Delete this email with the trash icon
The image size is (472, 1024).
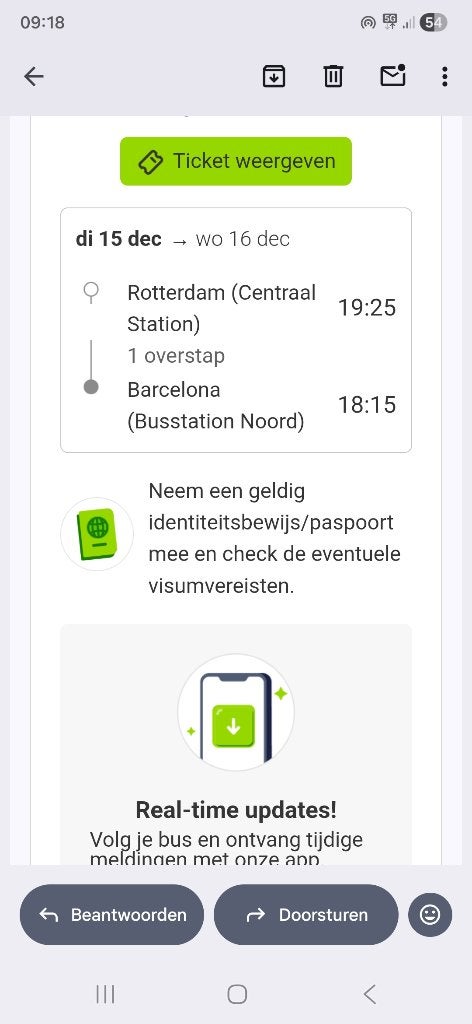(333, 77)
